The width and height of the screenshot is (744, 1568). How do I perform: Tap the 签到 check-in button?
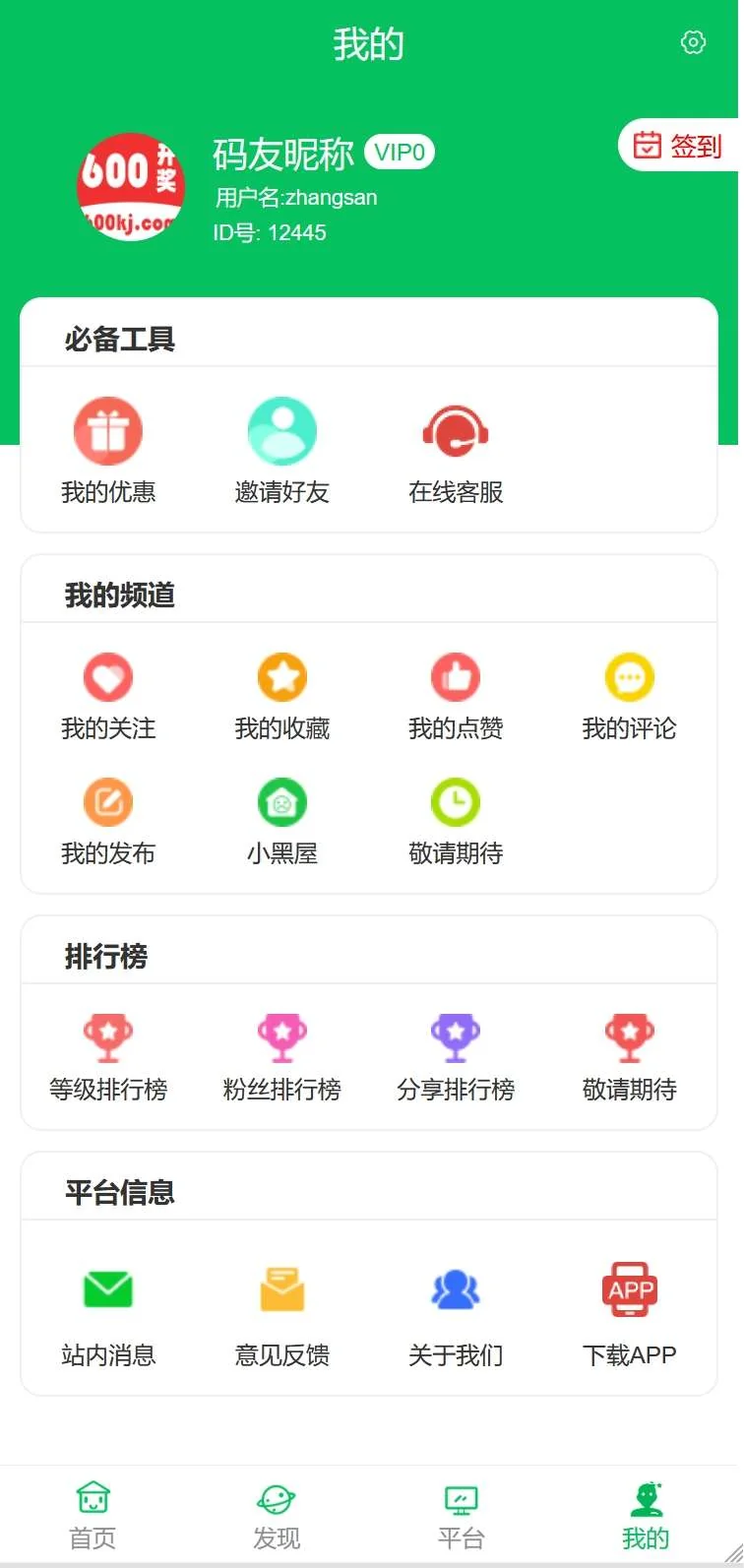click(x=678, y=146)
